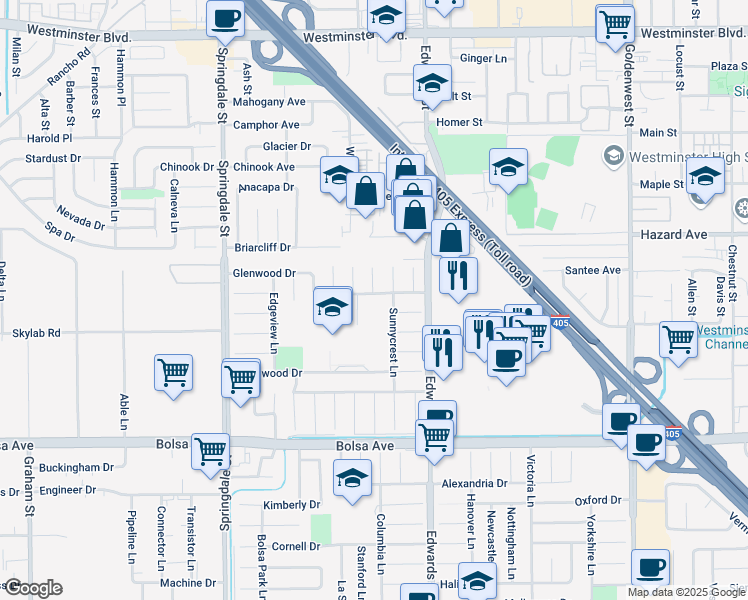Tap the school marker near Hanover Ln
This screenshot has height=600, width=748.
(x=478, y=583)
